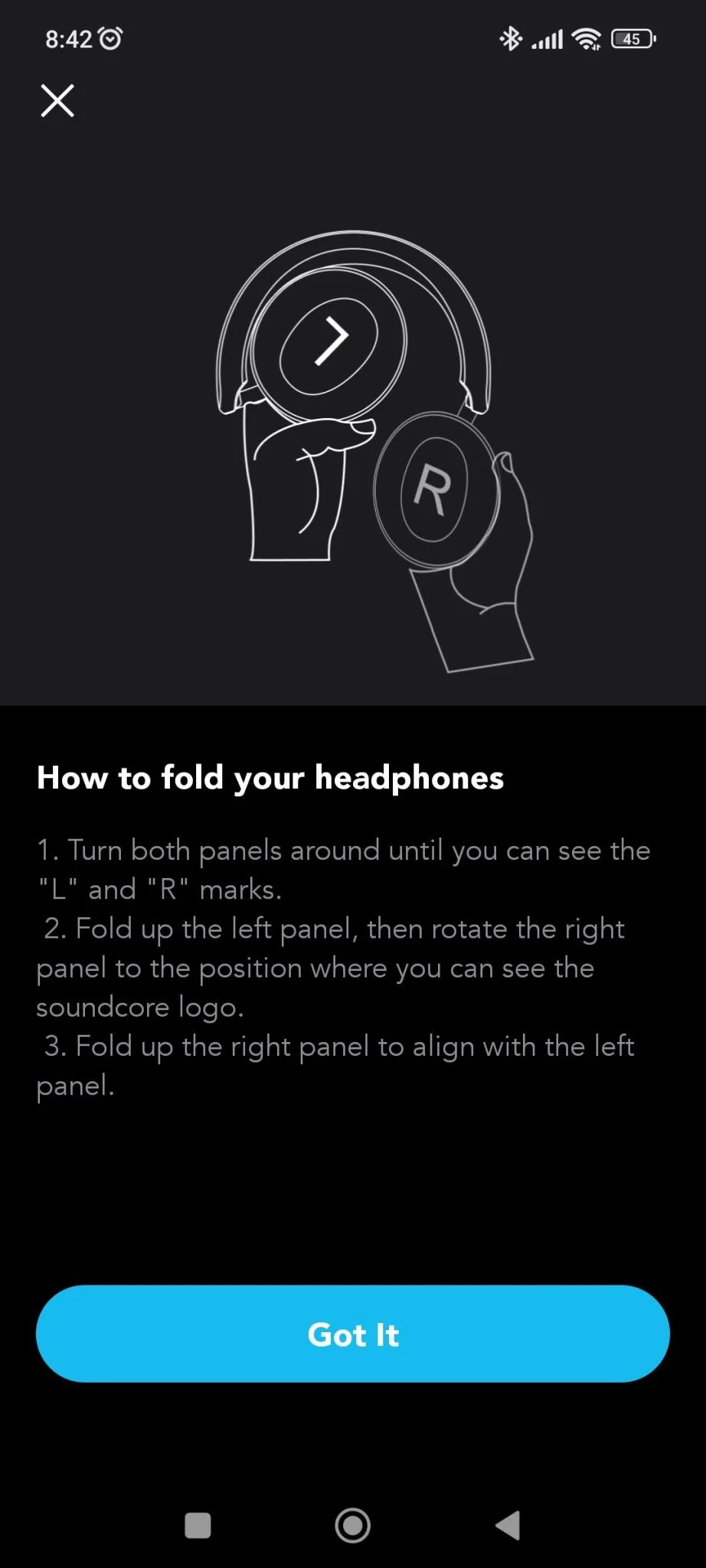The height and width of the screenshot is (1568, 706).
Task: Go back using the system back button
Action: pyautogui.click(x=508, y=1525)
